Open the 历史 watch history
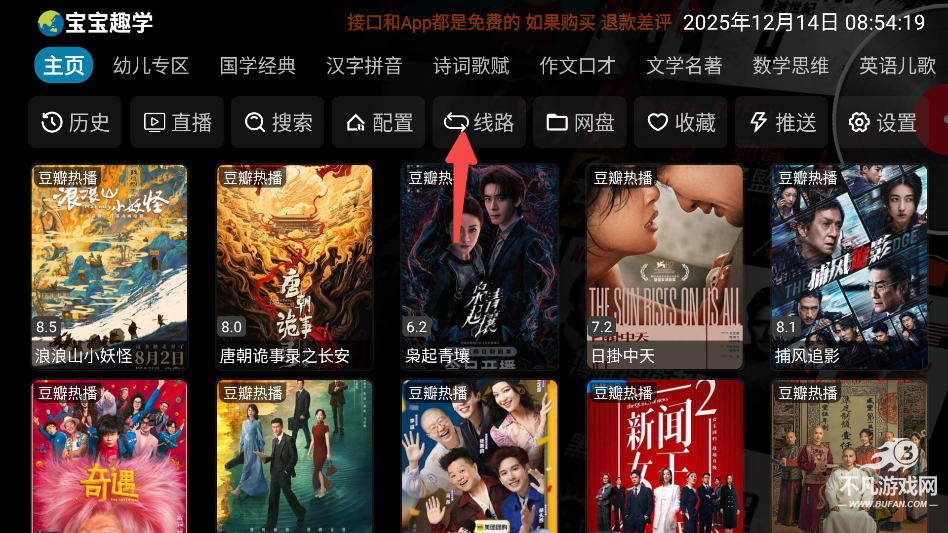This screenshot has width=948, height=533. (75, 122)
